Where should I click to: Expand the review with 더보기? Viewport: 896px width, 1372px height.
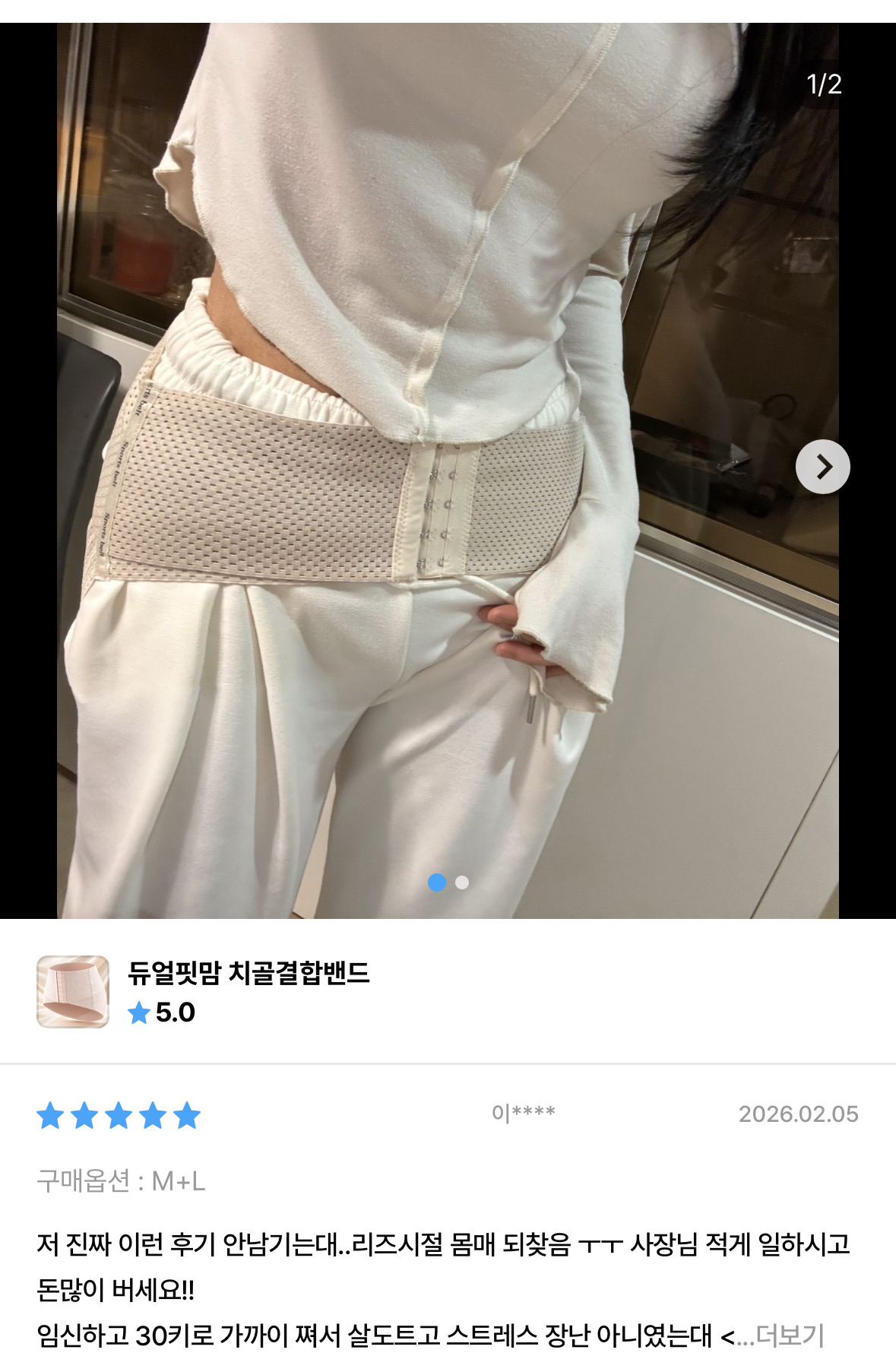pos(790,1336)
